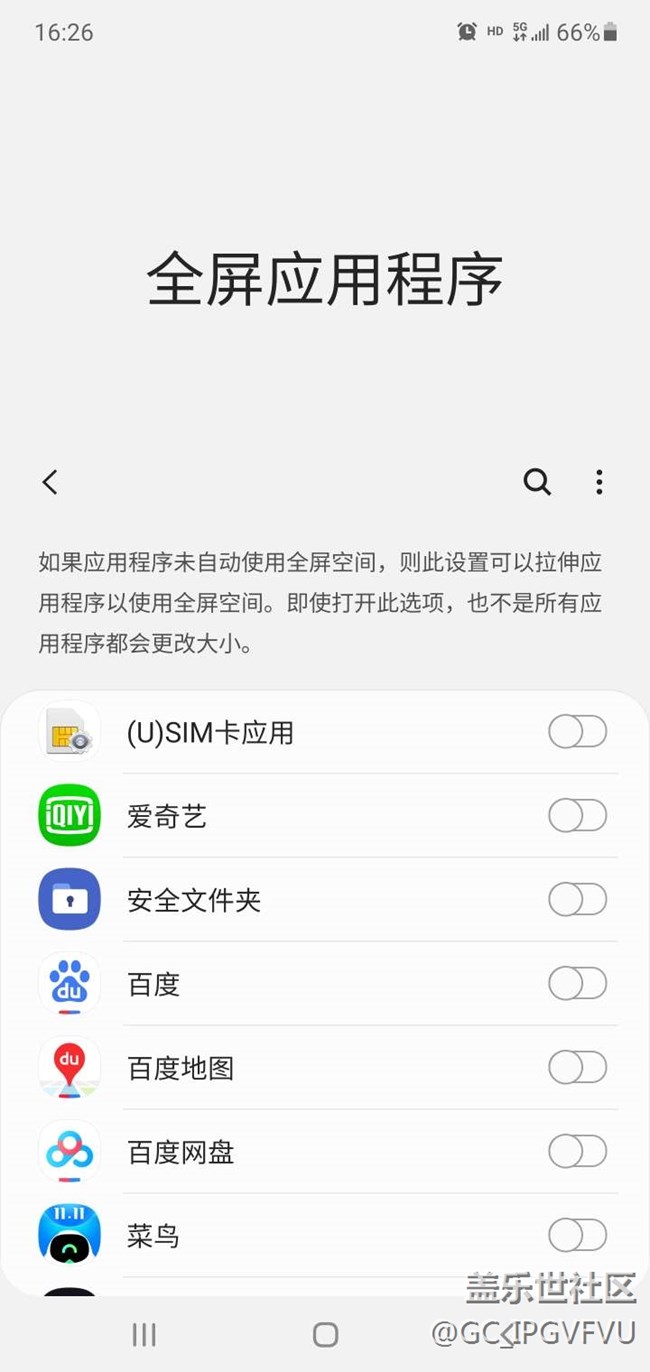Go back using the app bar arrow
The height and width of the screenshot is (1372, 650).
[x=50, y=482]
